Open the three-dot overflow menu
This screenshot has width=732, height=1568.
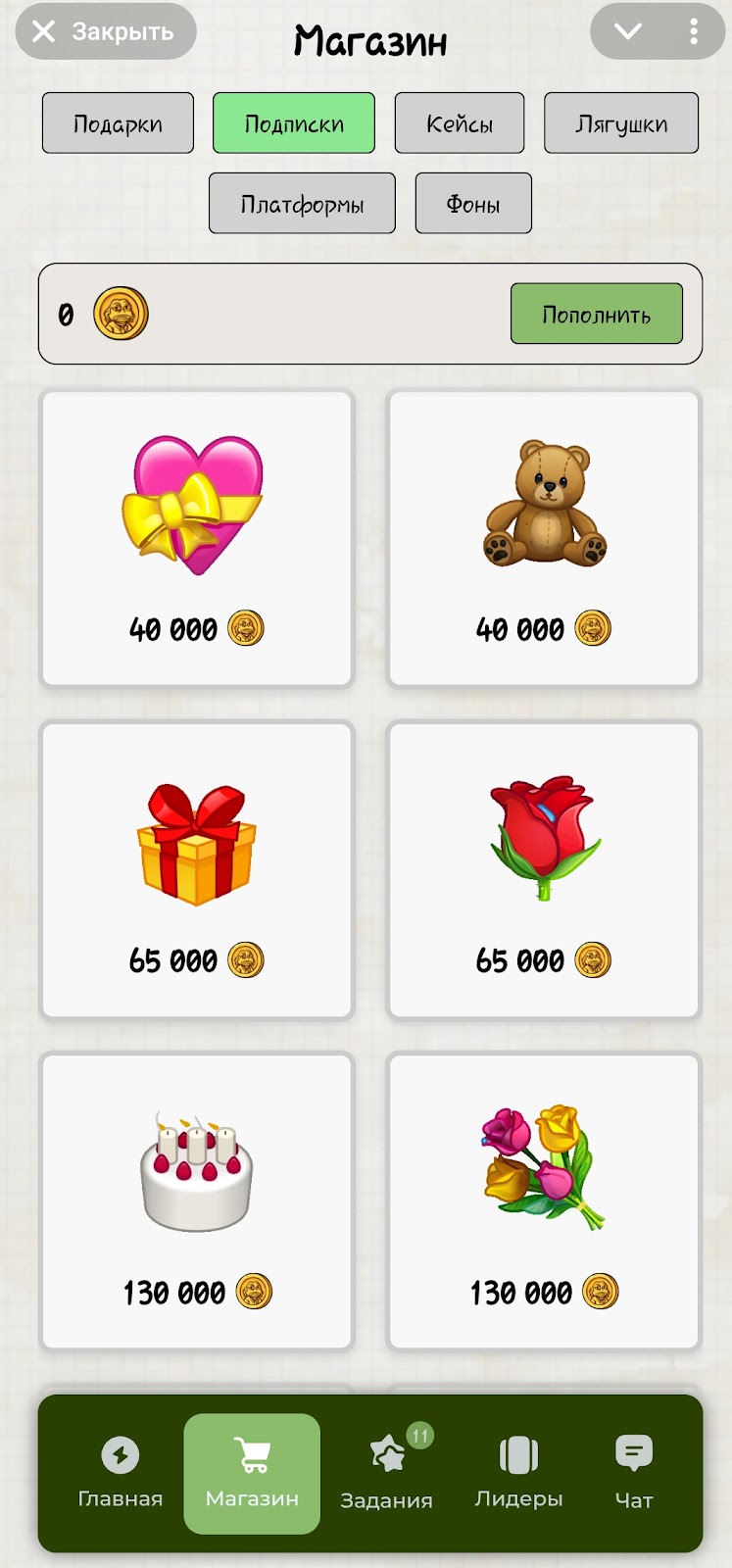(x=693, y=31)
